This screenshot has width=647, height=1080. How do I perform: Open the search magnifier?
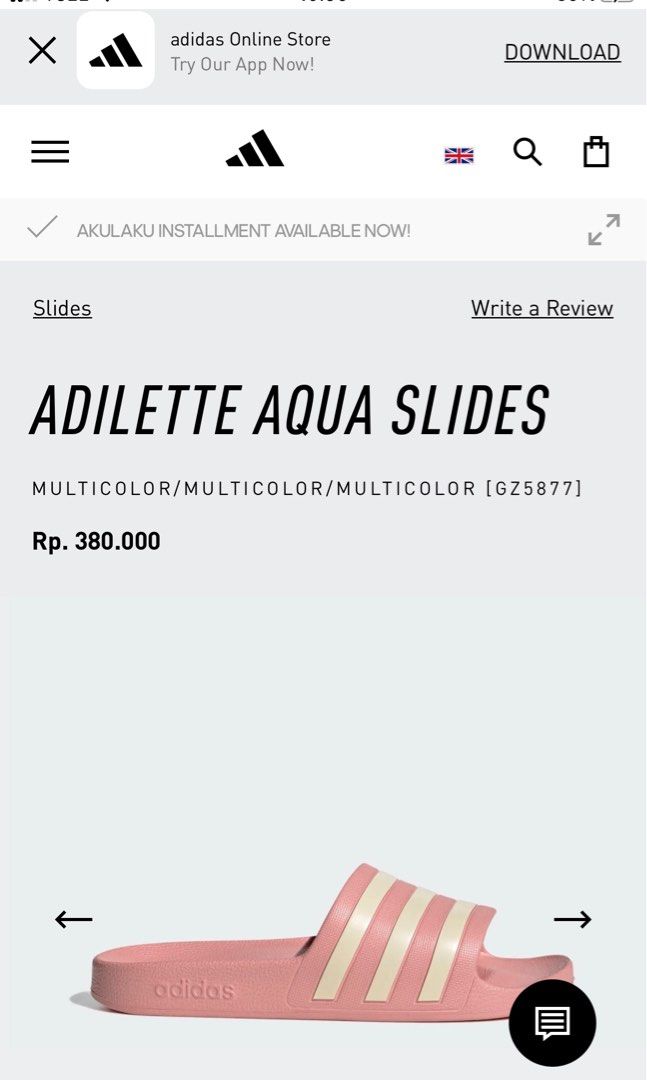tap(528, 152)
